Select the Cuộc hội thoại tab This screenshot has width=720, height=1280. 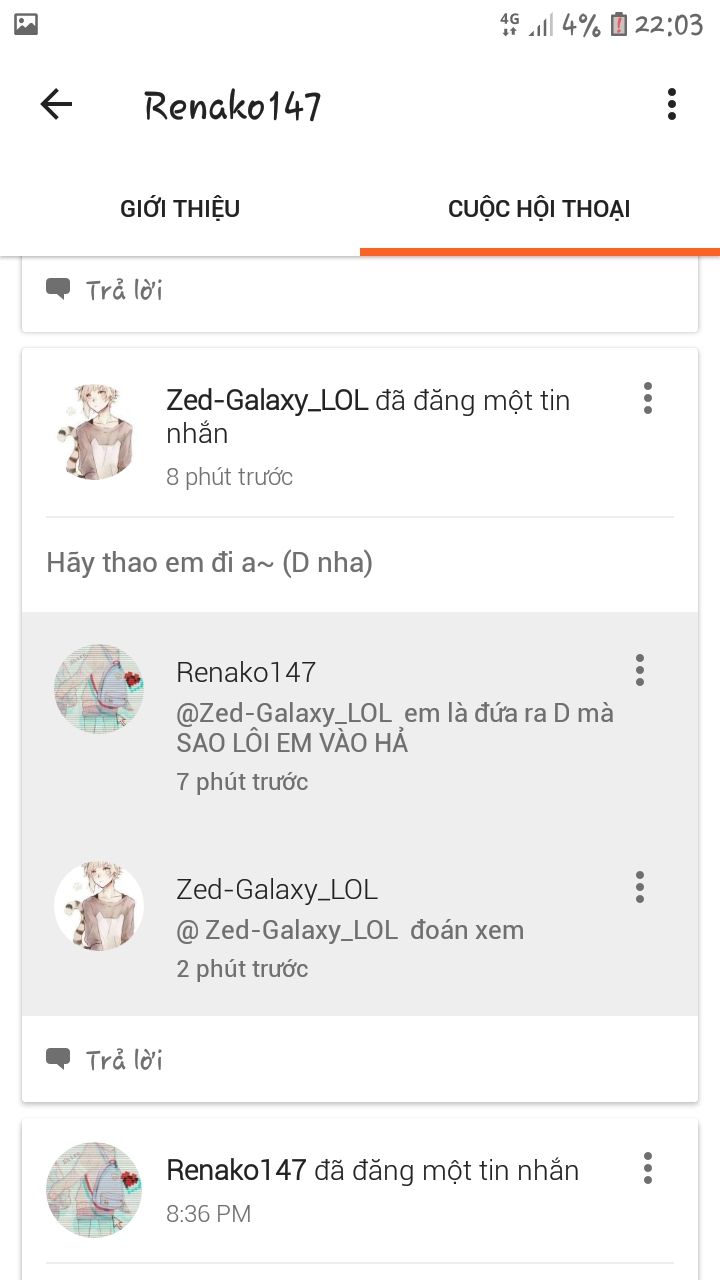click(x=539, y=209)
